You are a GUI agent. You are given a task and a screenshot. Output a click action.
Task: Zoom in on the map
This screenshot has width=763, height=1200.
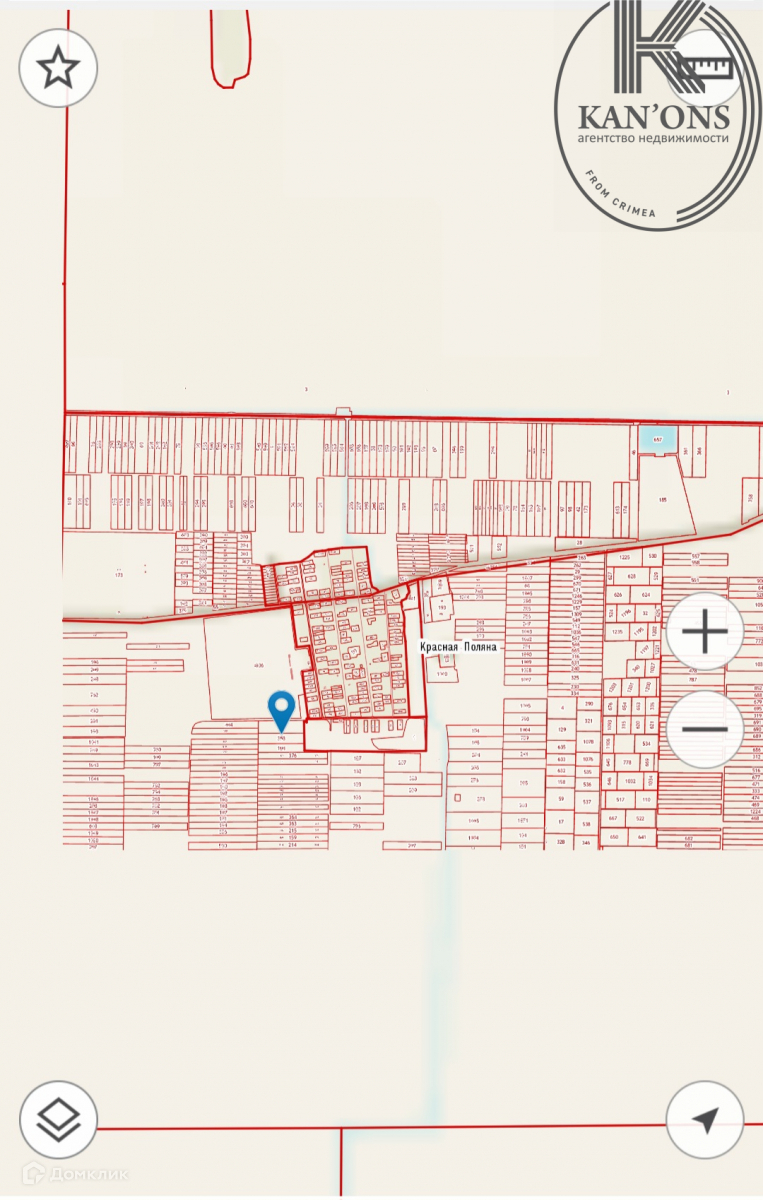705,632
